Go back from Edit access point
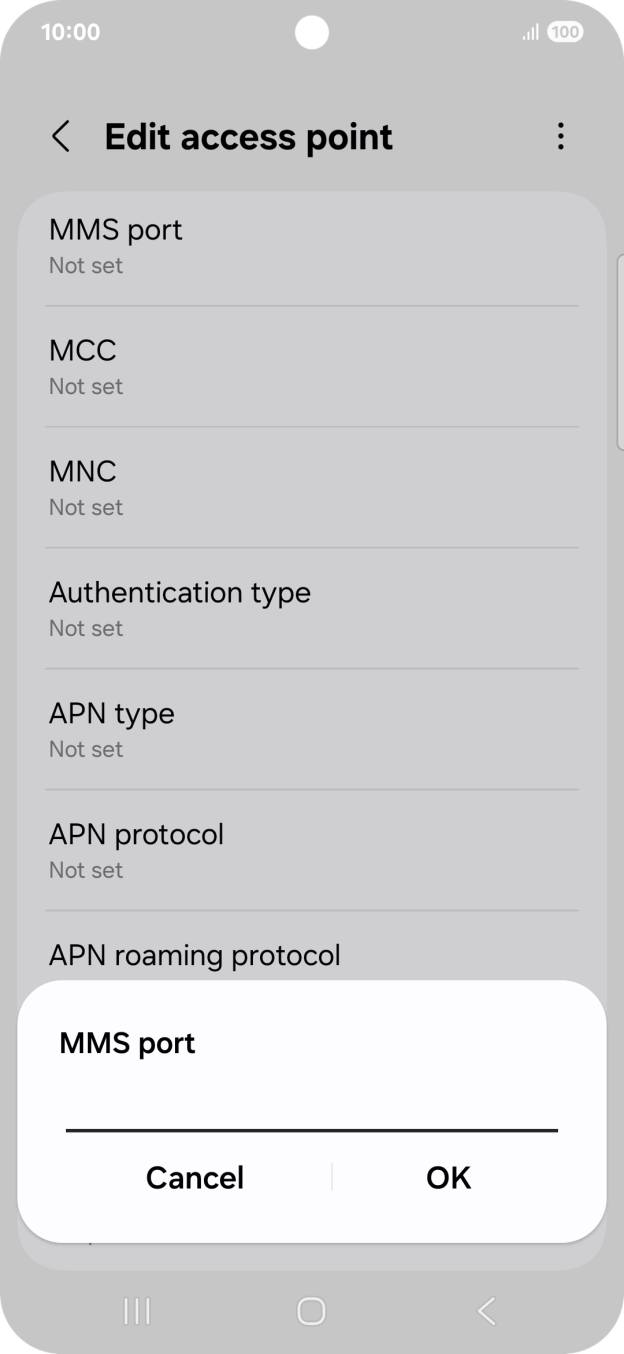 tap(61, 137)
